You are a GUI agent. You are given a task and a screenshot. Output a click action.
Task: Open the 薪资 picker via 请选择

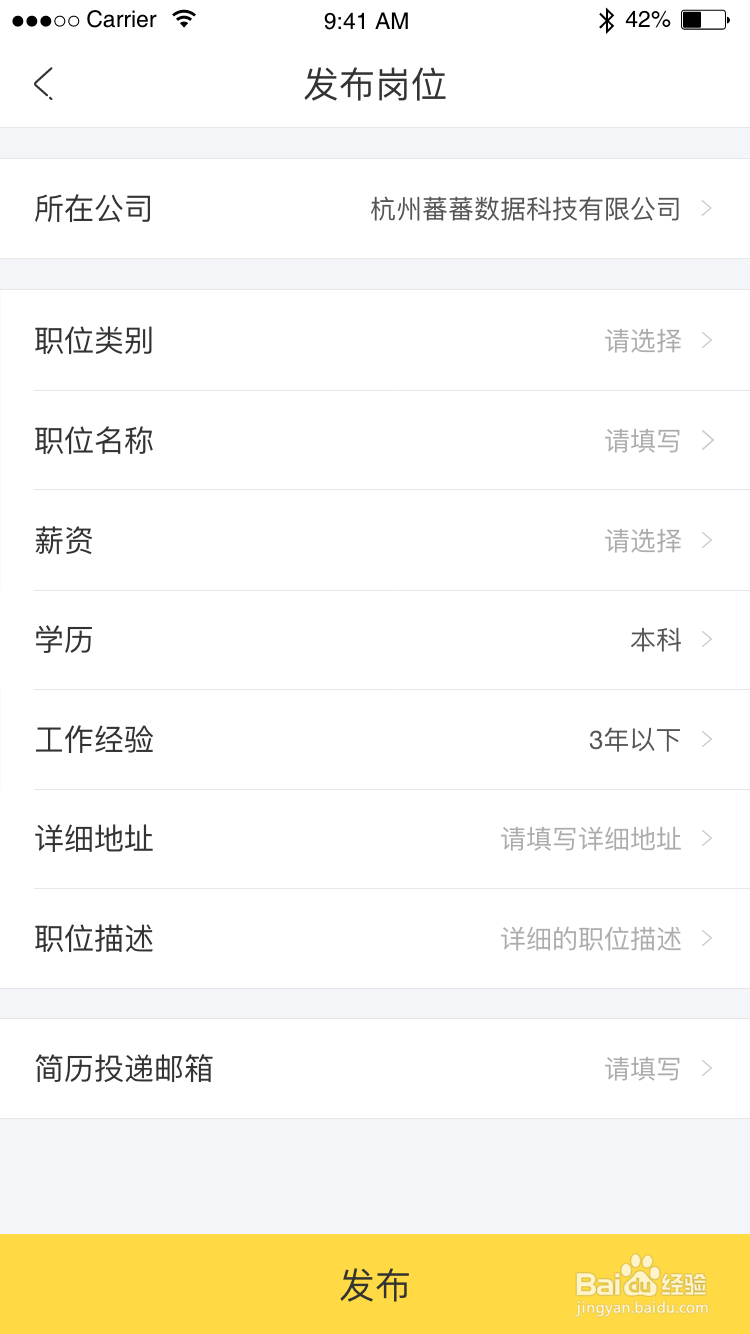643,541
